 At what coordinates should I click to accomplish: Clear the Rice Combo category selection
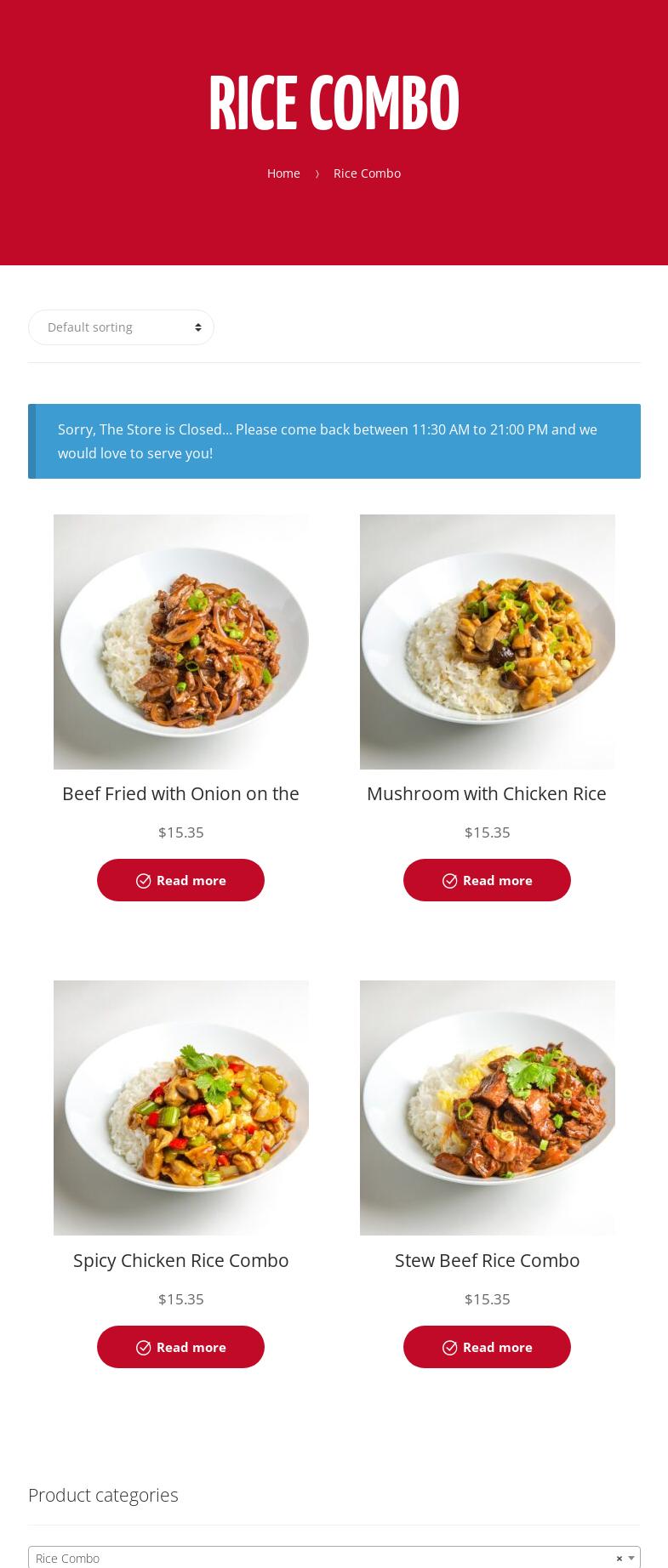click(x=619, y=1559)
